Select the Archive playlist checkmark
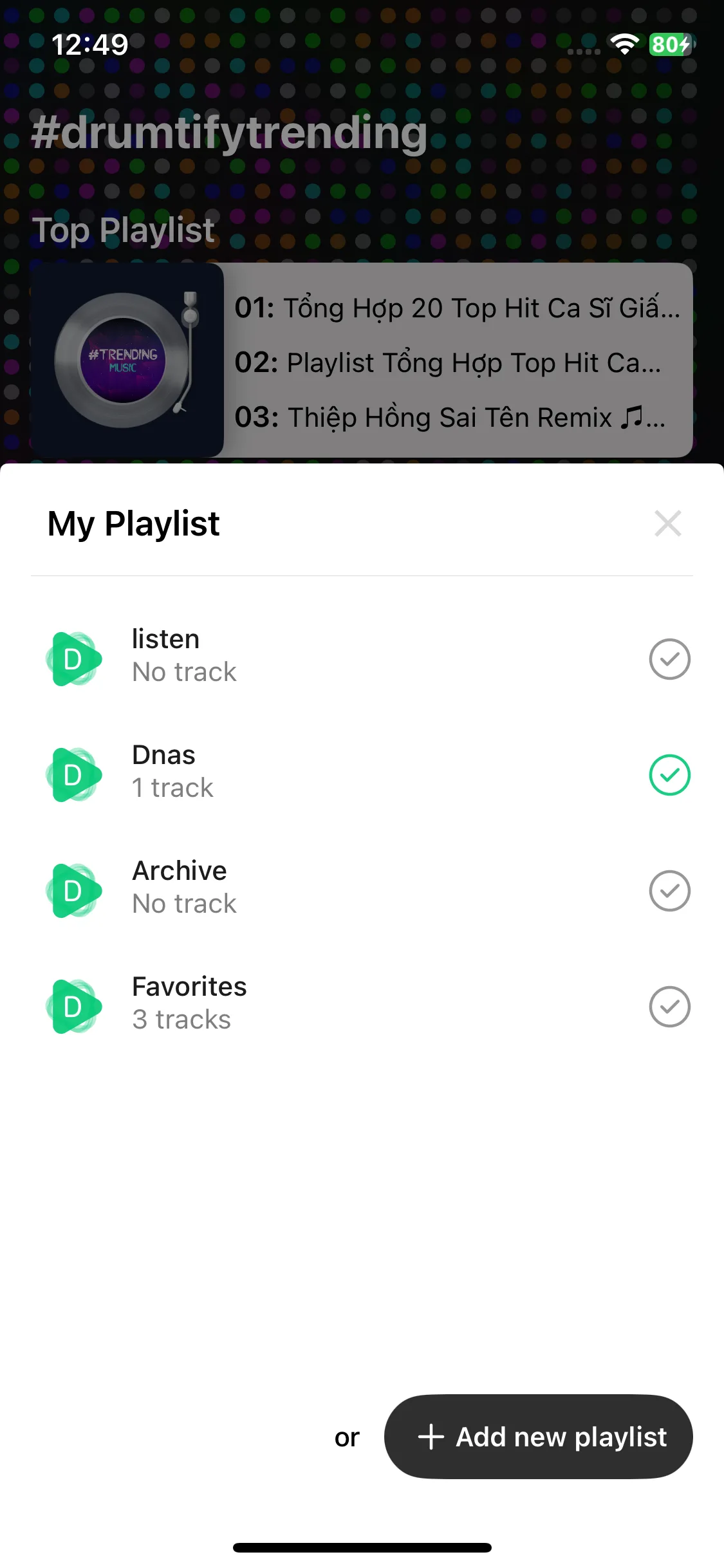The image size is (724, 1568). (669, 891)
